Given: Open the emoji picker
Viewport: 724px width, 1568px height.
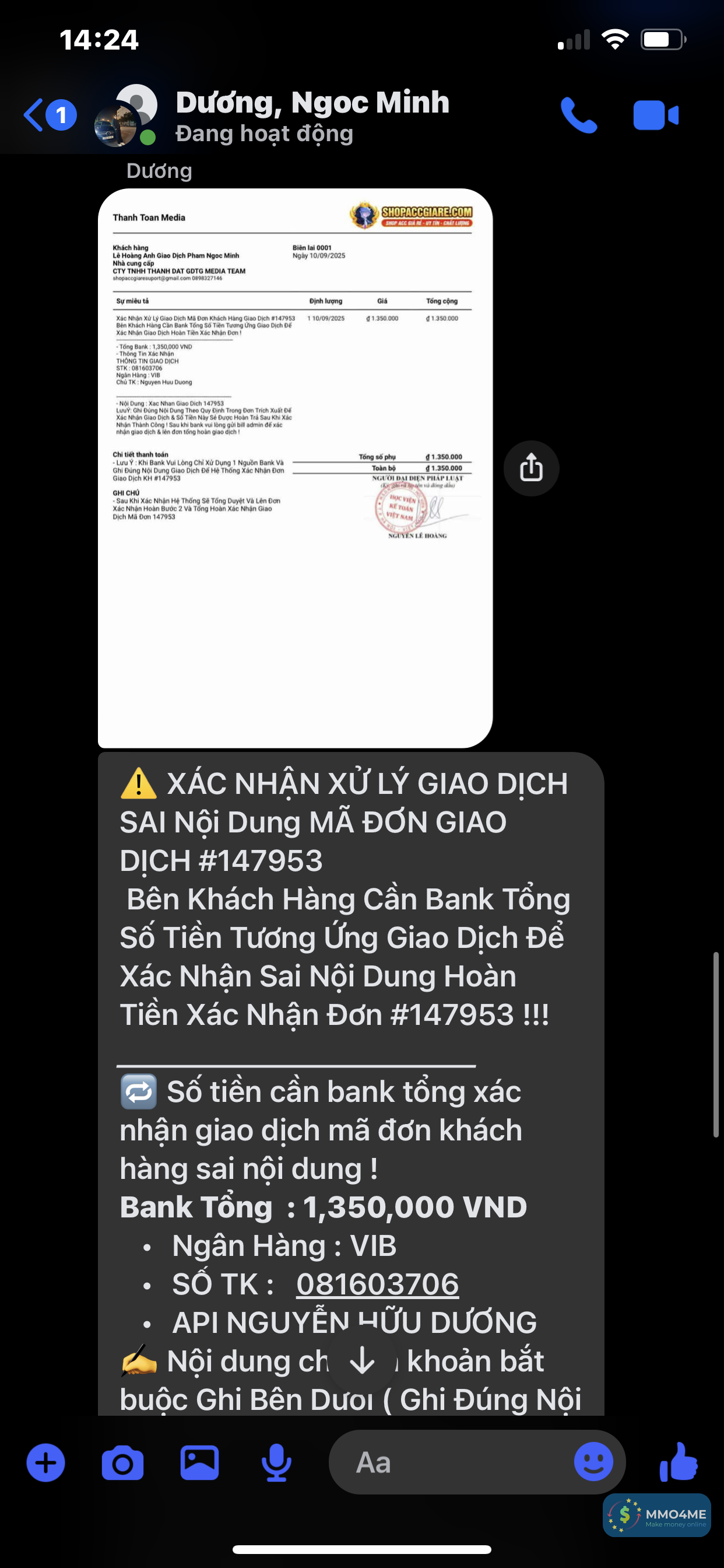Looking at the screenshot, I should tap(593, 1462).
